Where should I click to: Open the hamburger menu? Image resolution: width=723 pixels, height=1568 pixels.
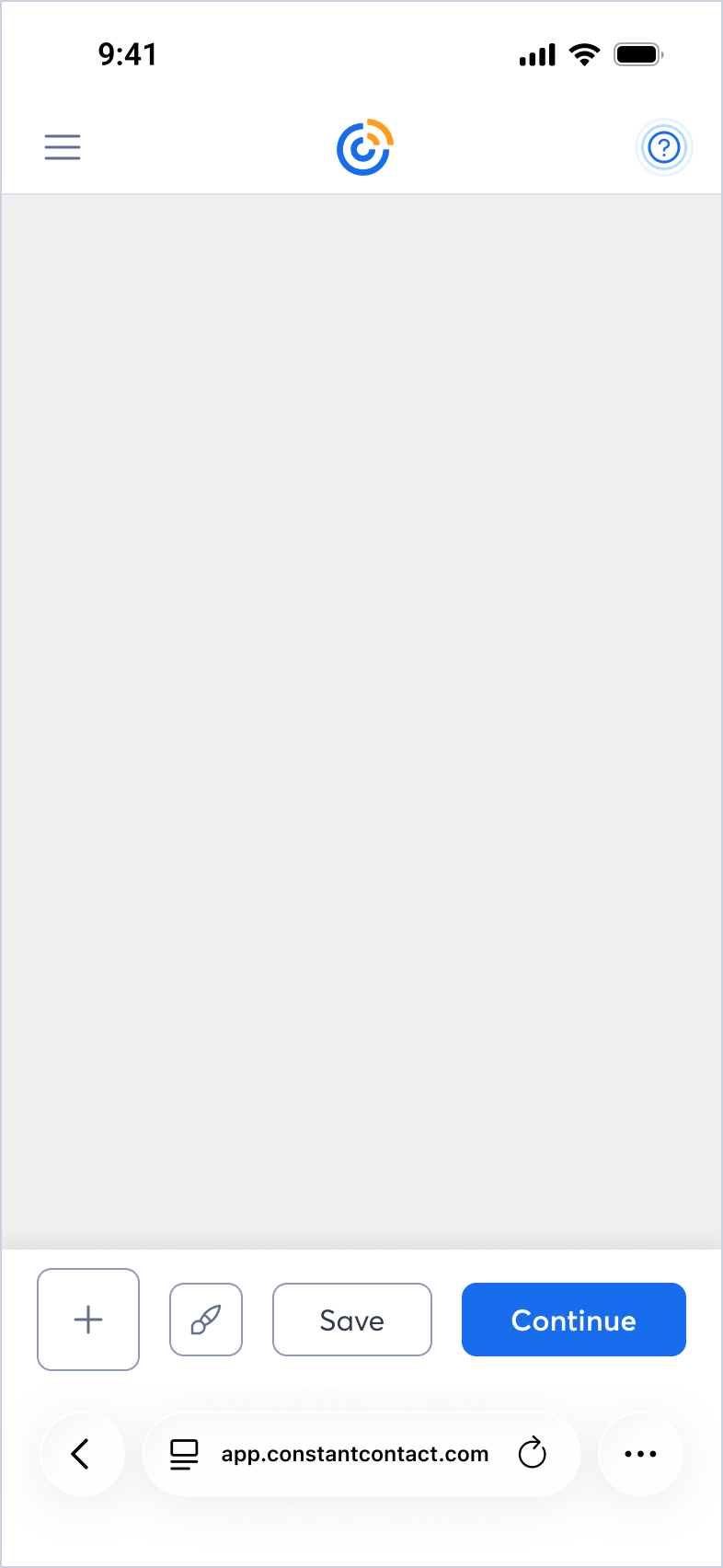63,147
